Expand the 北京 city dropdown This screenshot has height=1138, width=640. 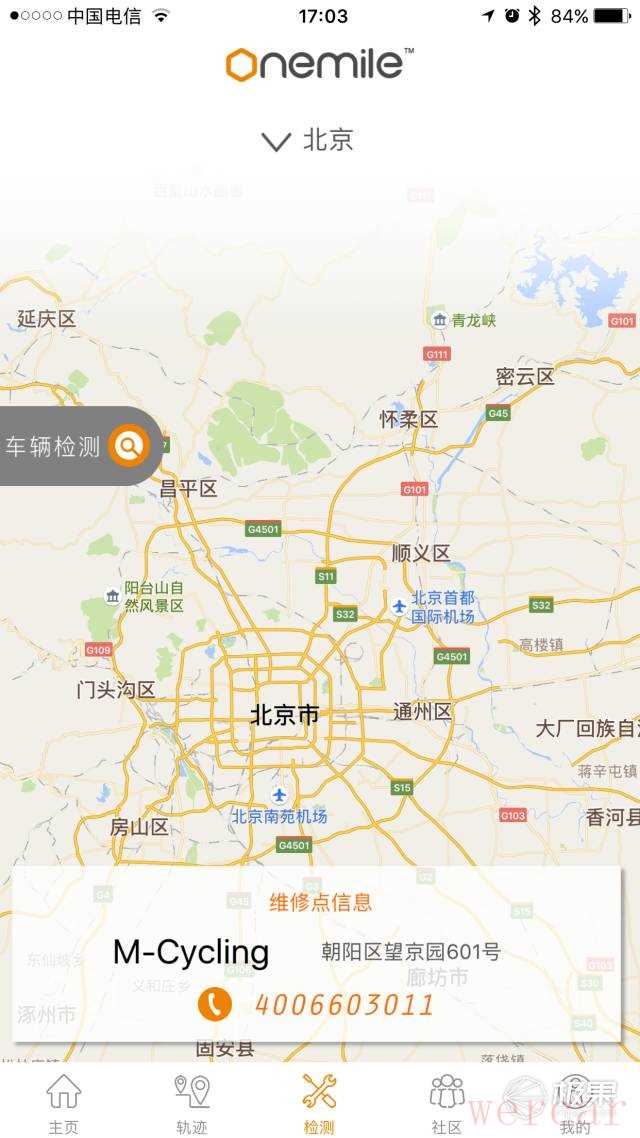point(308,140)
